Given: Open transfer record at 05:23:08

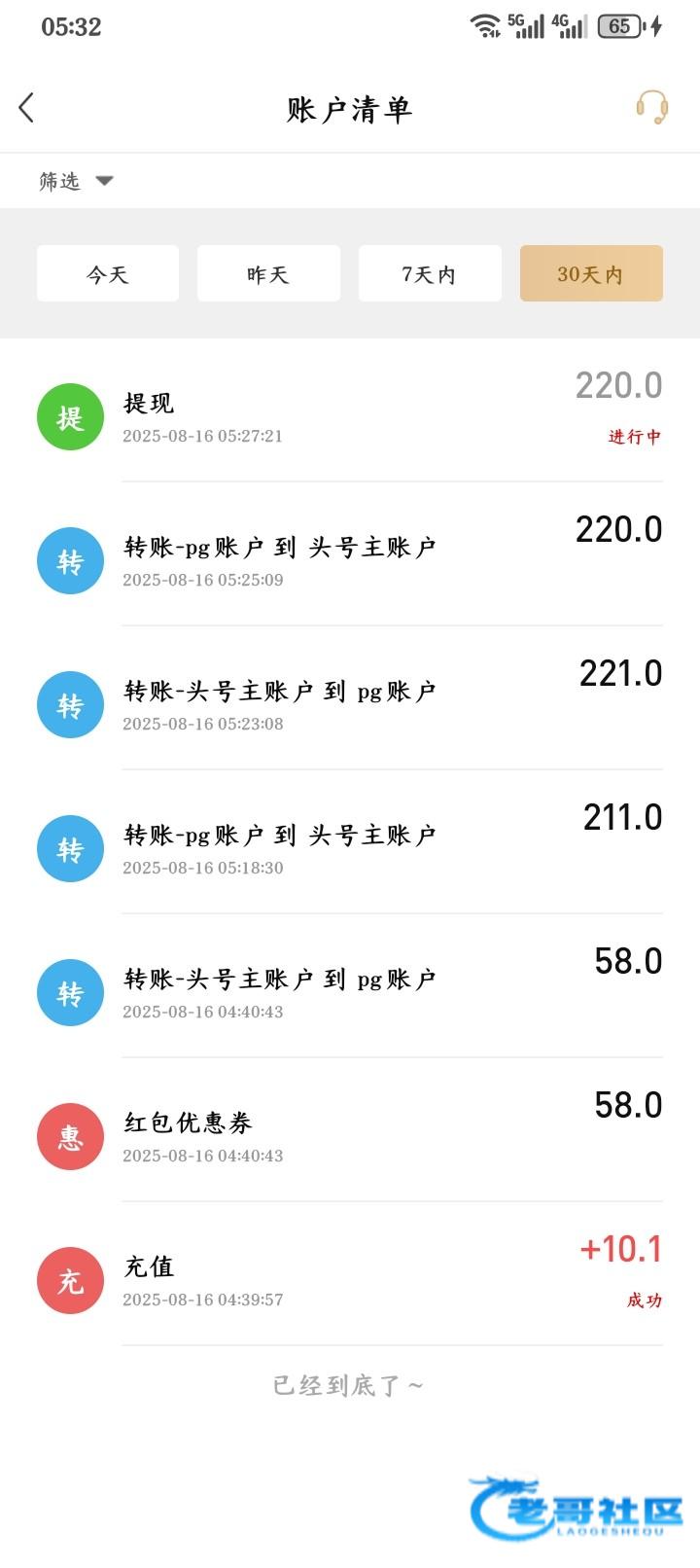Looking at the screenshot, I should [x=350, y=698].
